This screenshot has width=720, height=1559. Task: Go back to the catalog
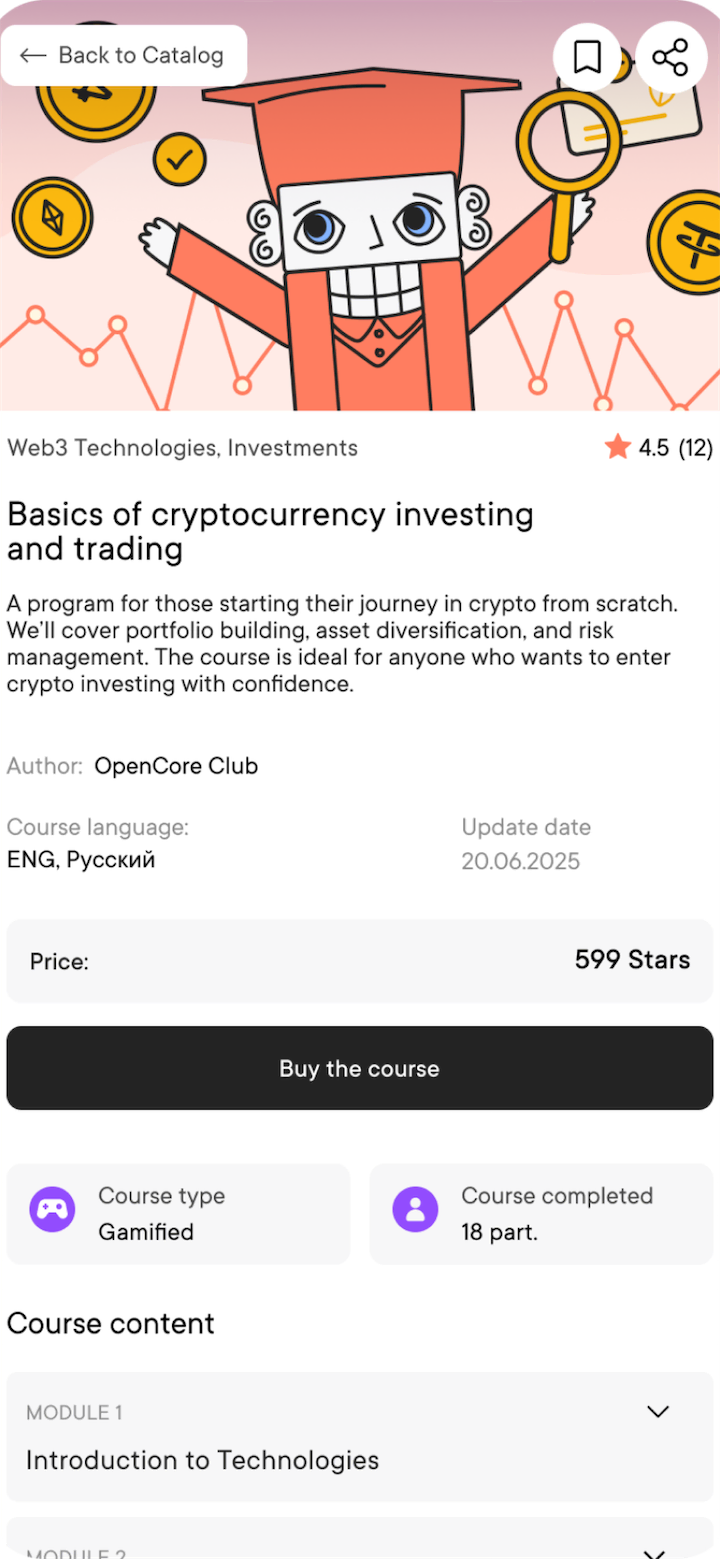pyautogui.click(x=123, y=55)
